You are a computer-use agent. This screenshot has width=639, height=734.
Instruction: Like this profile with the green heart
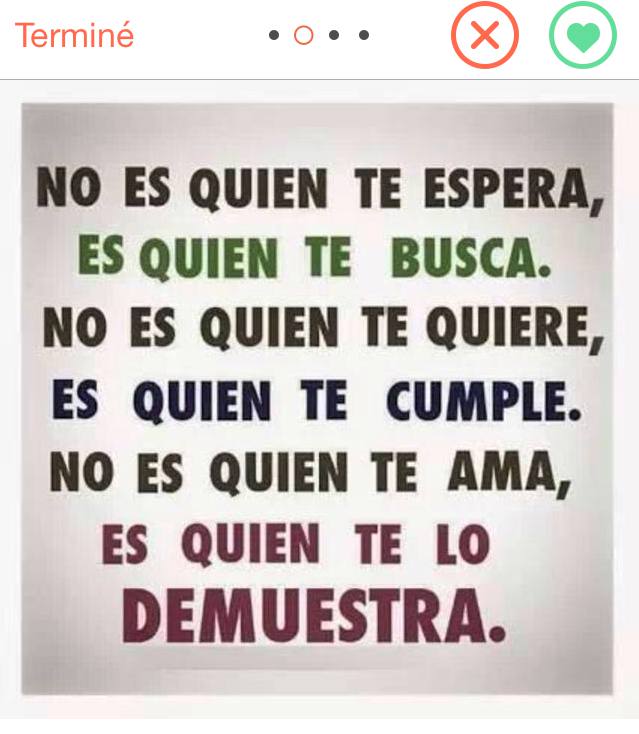[582, 36]
